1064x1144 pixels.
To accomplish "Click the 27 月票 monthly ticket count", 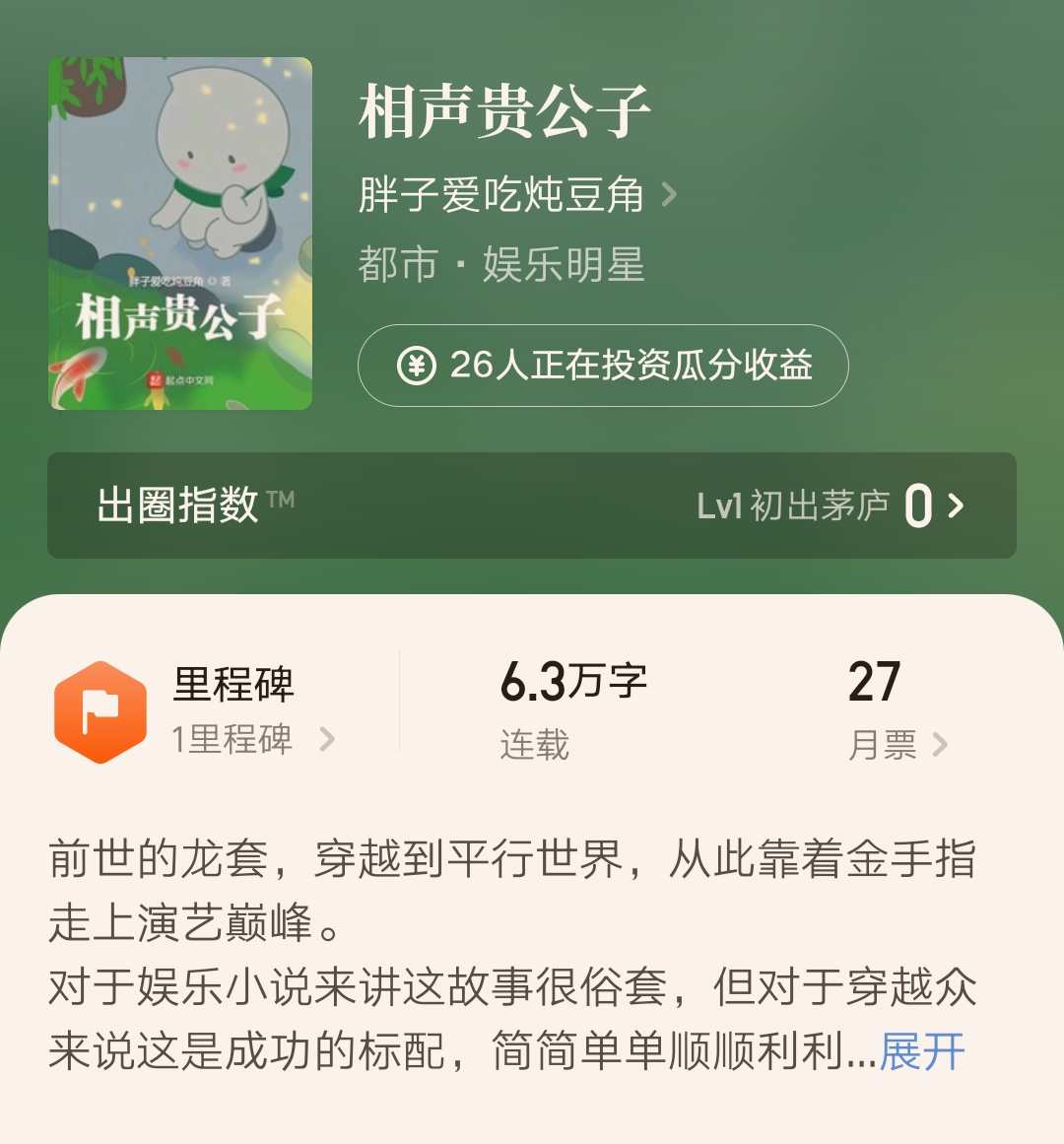I will (876, 681).
